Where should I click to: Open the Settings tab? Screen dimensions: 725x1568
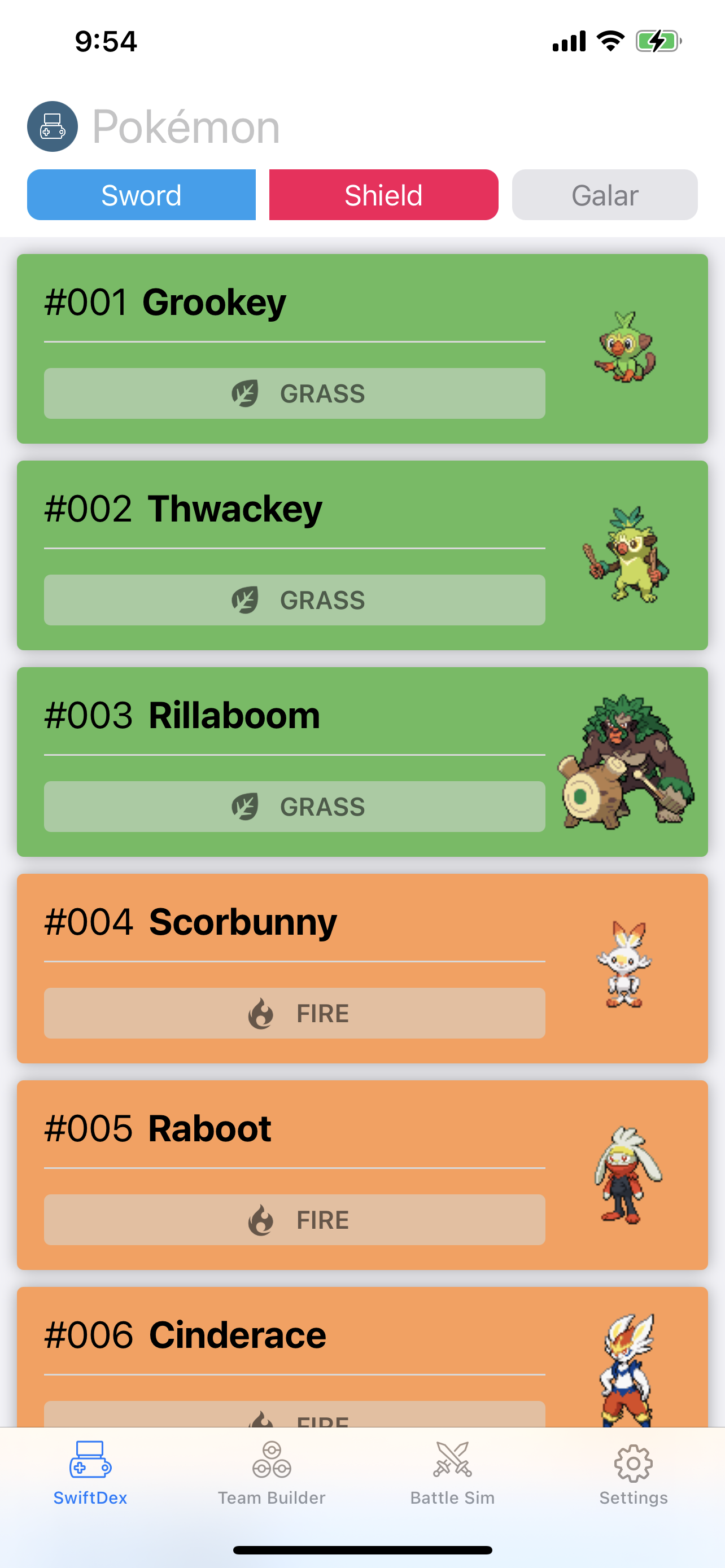(633, 1473)
